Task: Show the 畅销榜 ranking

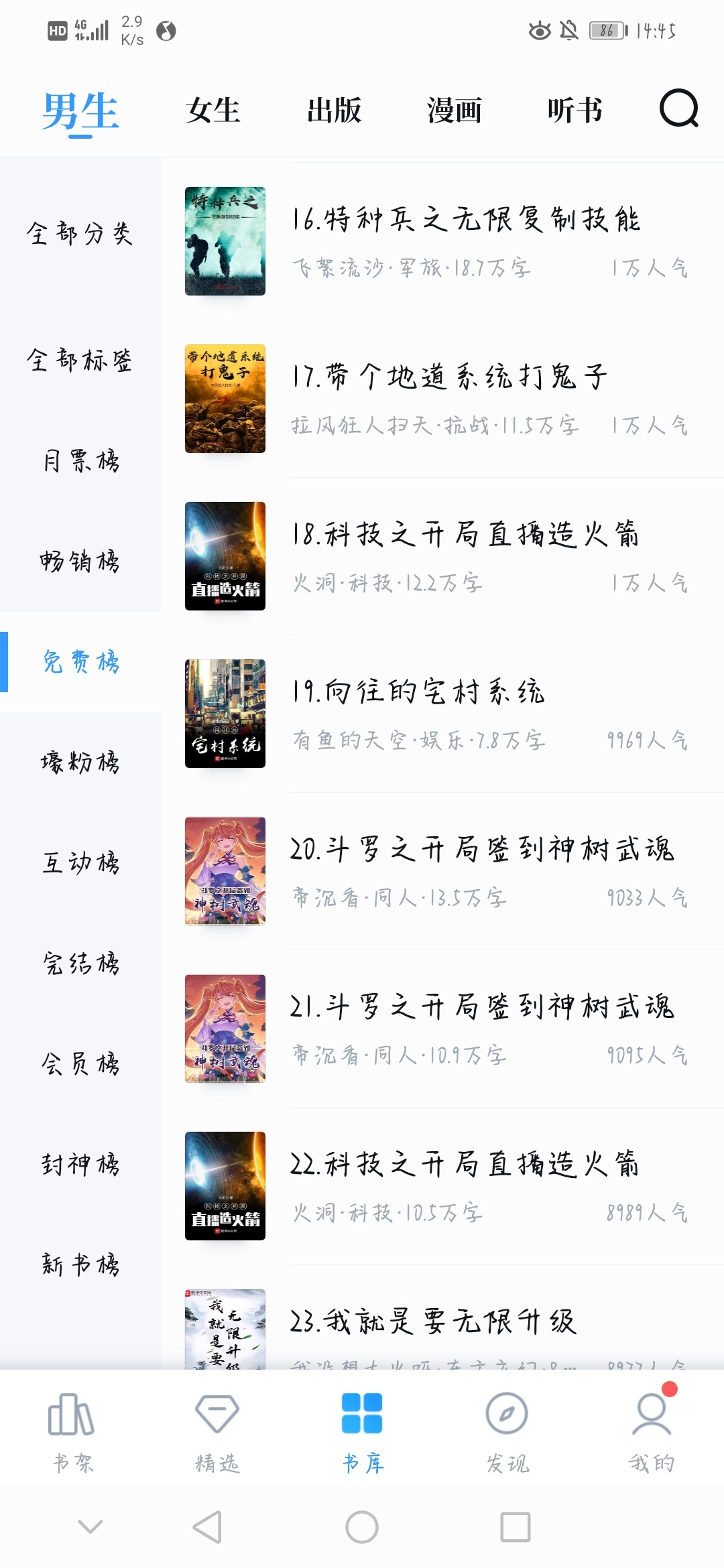Action: [x=80, y=561]
